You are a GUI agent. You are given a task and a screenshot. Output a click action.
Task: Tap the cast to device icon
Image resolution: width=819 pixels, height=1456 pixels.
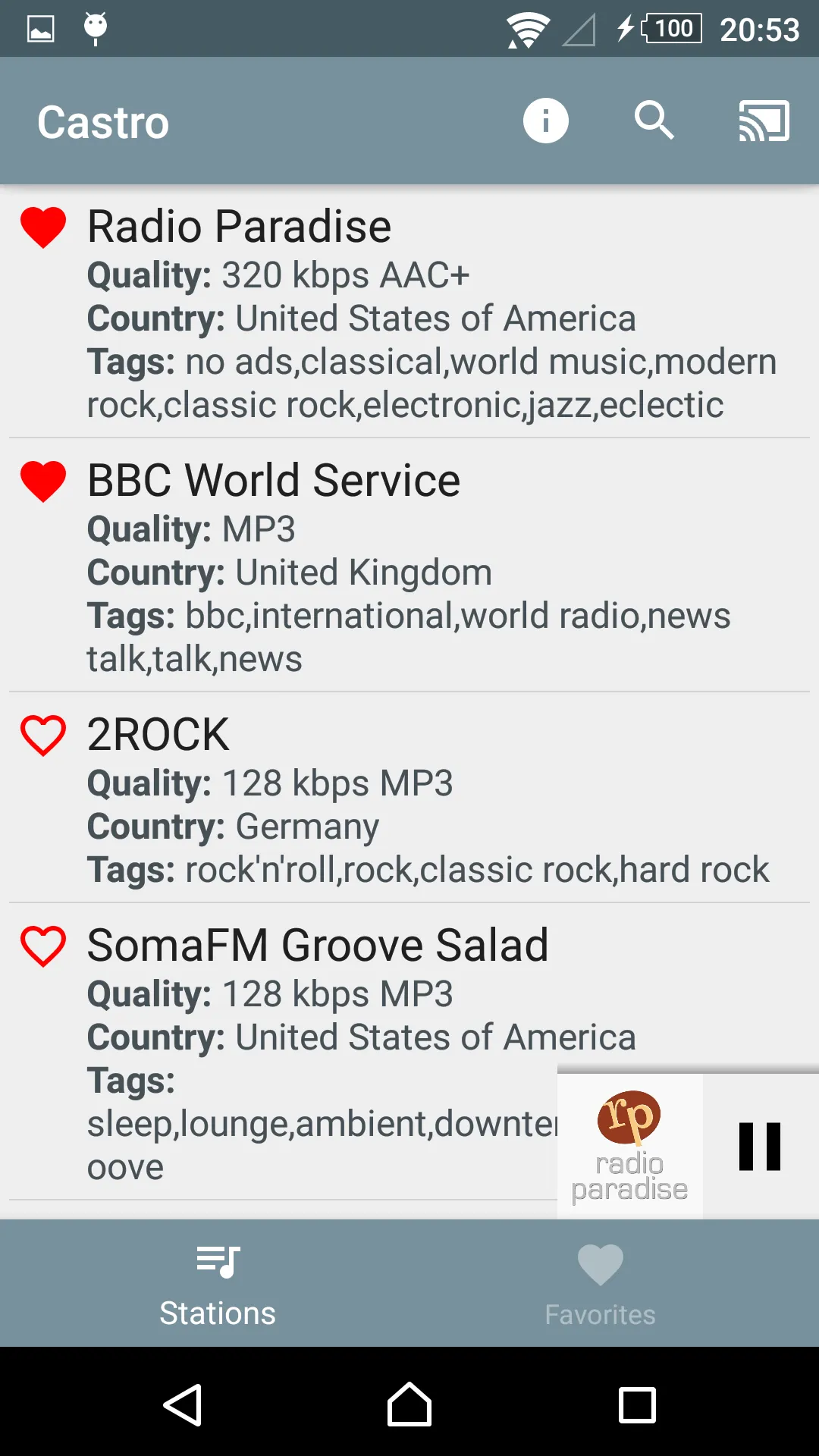pyautogui.click(x=764, y=121)
